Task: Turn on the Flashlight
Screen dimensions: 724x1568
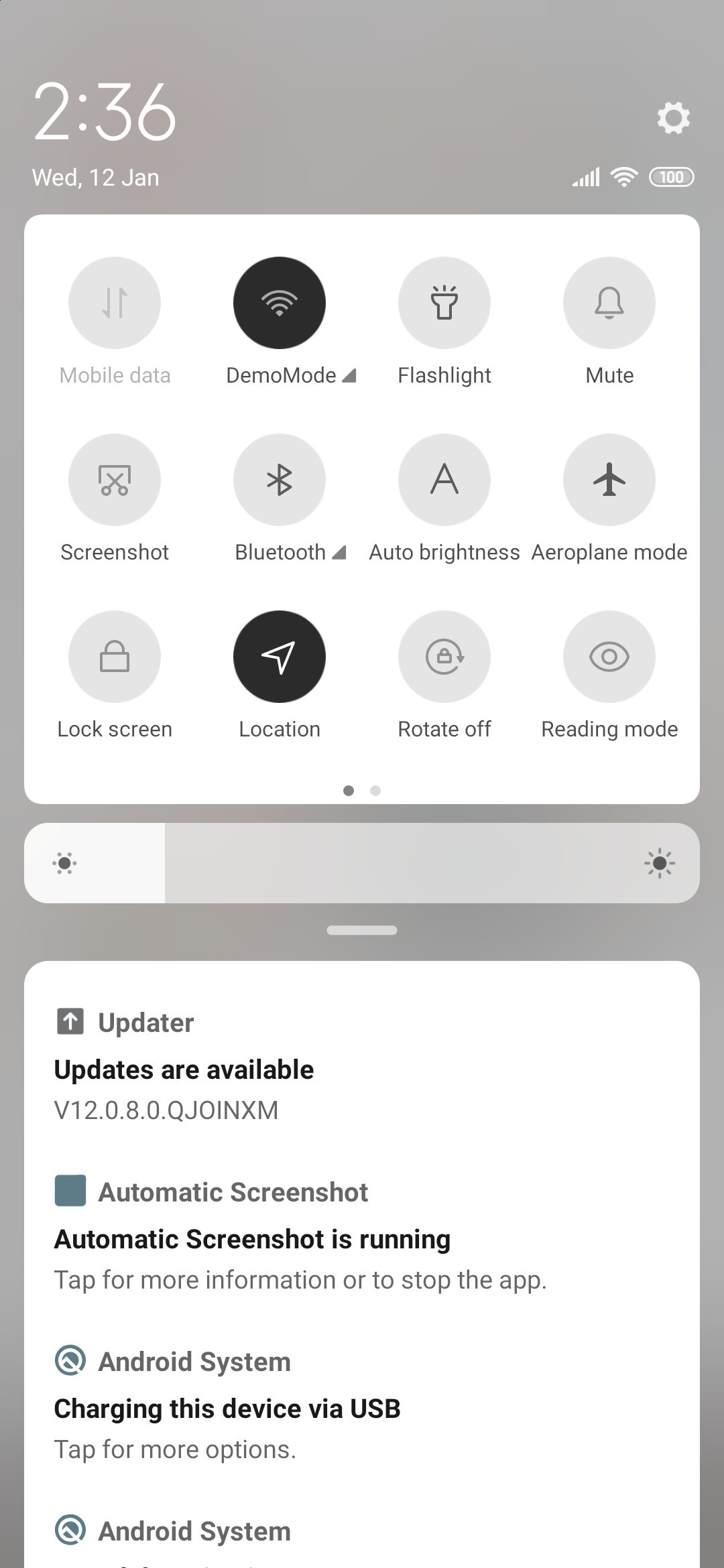Action: point(444,303)
